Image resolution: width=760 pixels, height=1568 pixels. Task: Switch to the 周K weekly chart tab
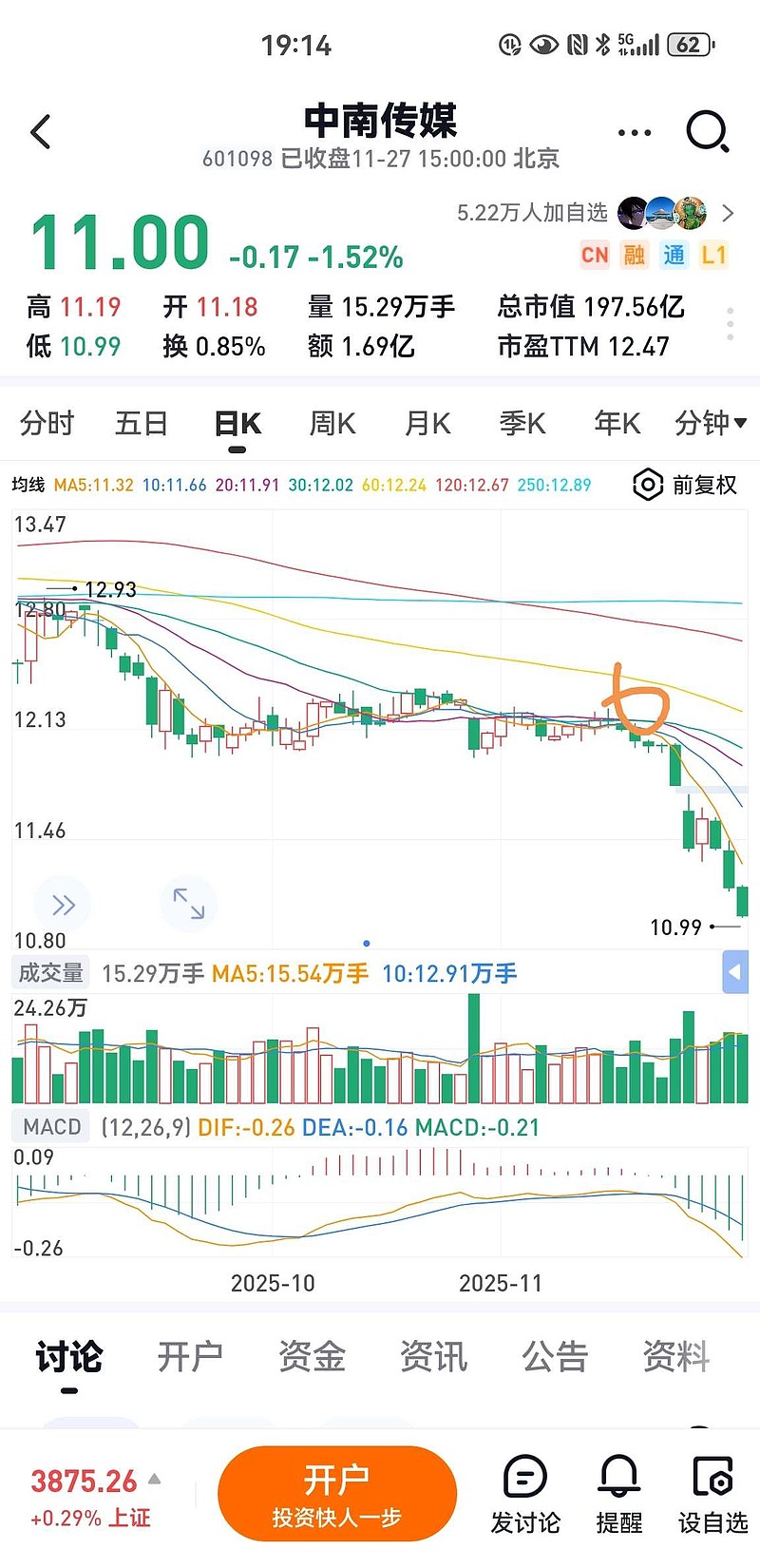pyautogui.click(x=331, y=424)
